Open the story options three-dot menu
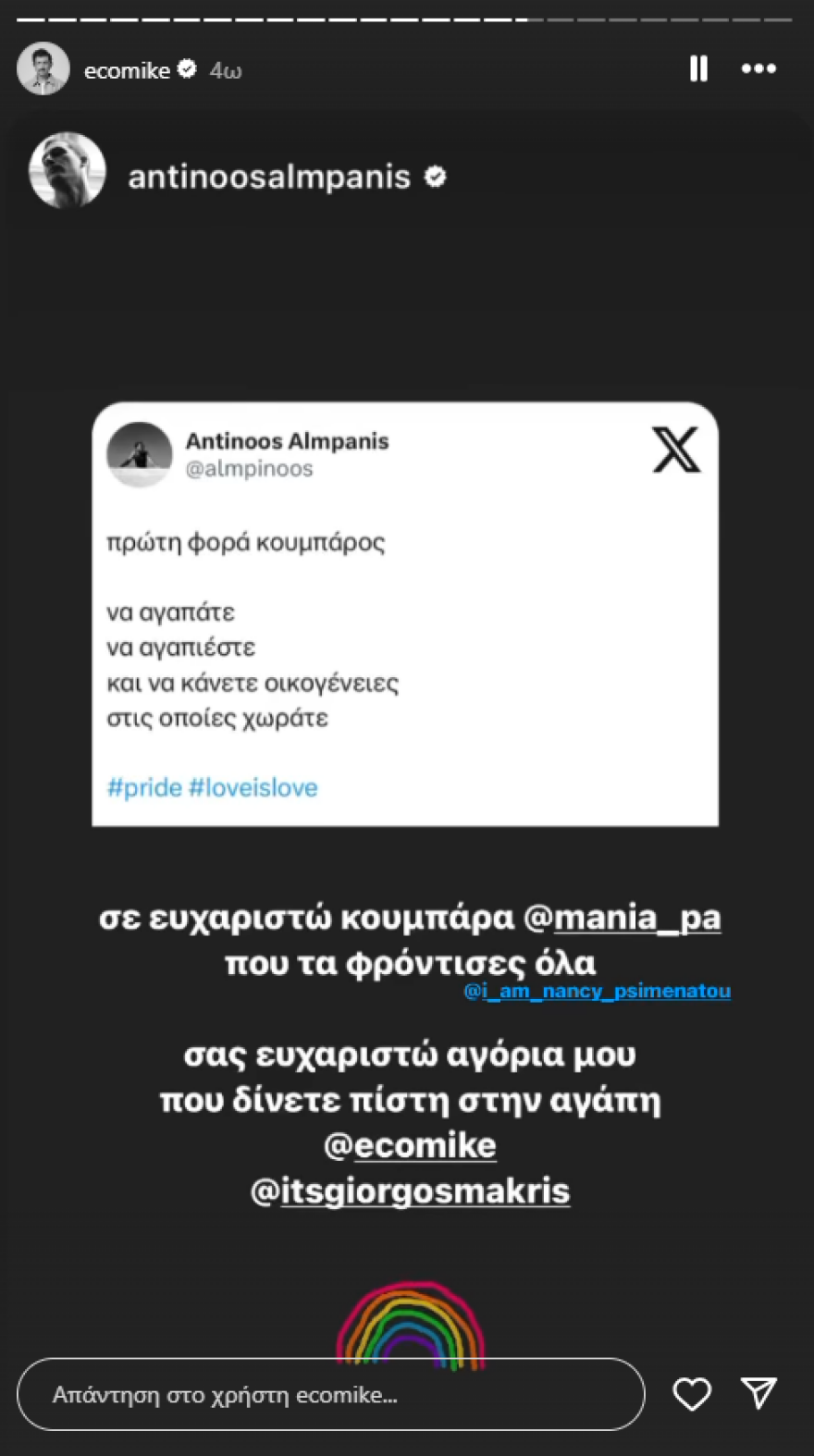 pos(758,68)
